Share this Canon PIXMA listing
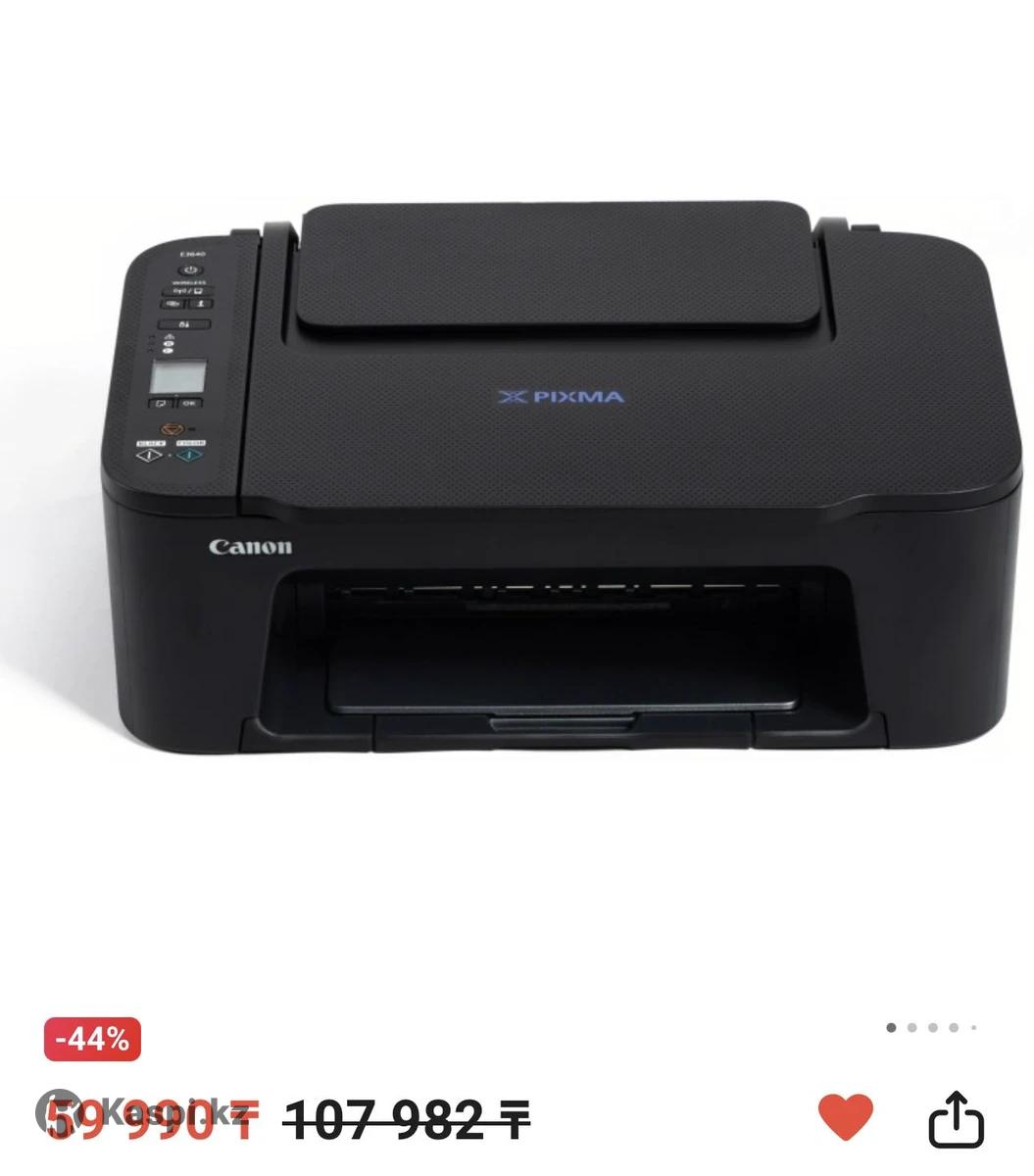Screen dimensions: 1034x1176 click(x=955, y=1118)
